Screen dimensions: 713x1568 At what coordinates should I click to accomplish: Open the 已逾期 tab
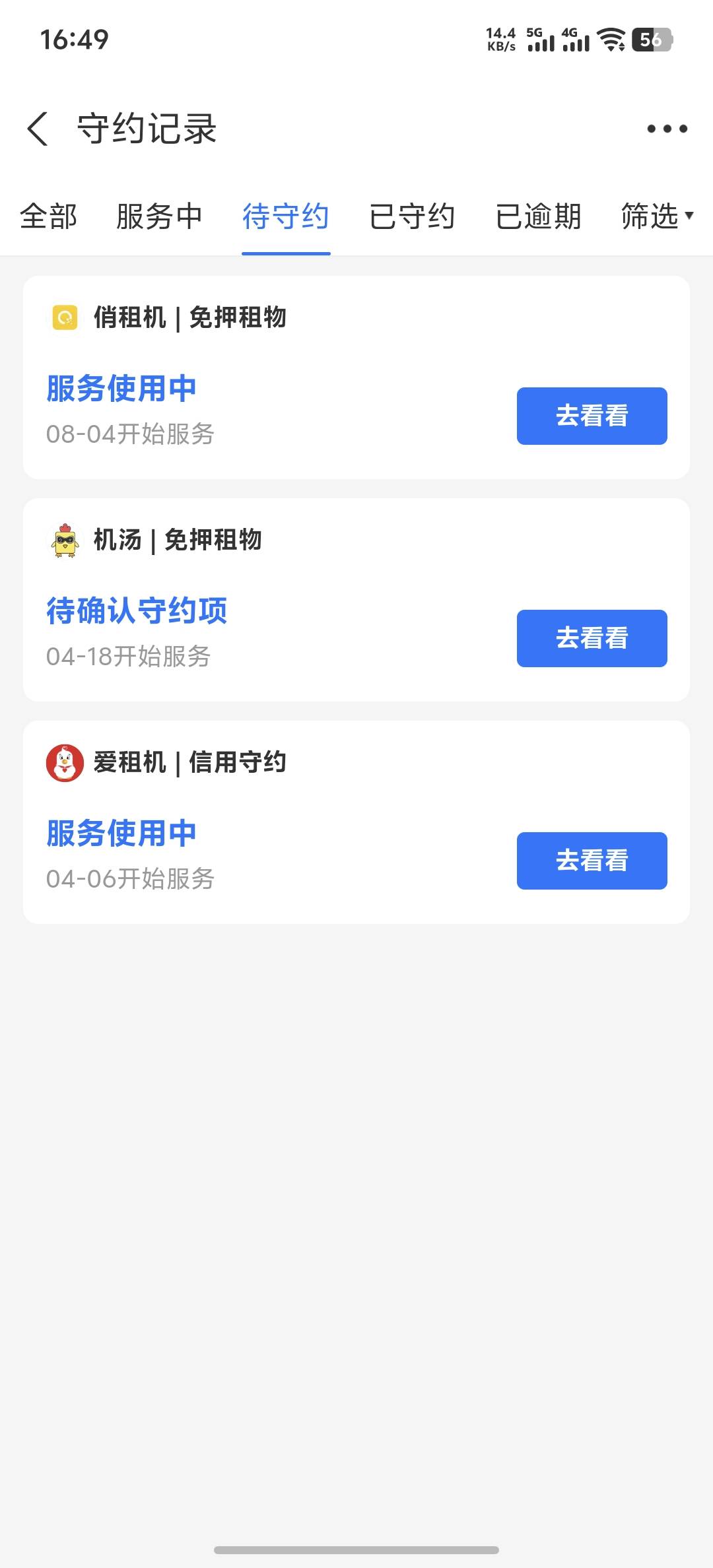click(538, 216)
